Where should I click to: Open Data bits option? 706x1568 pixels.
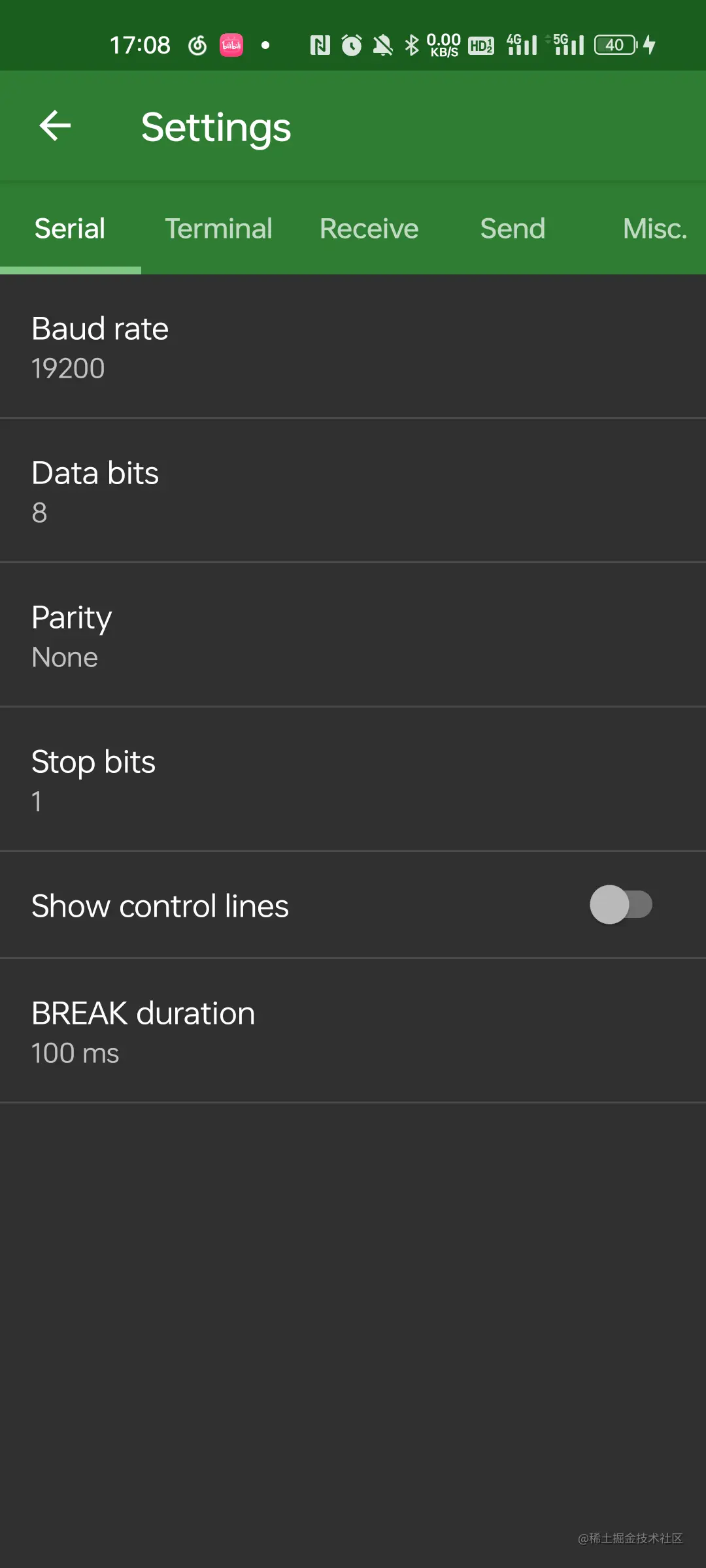pyautogui.click(x=353, y=491)
